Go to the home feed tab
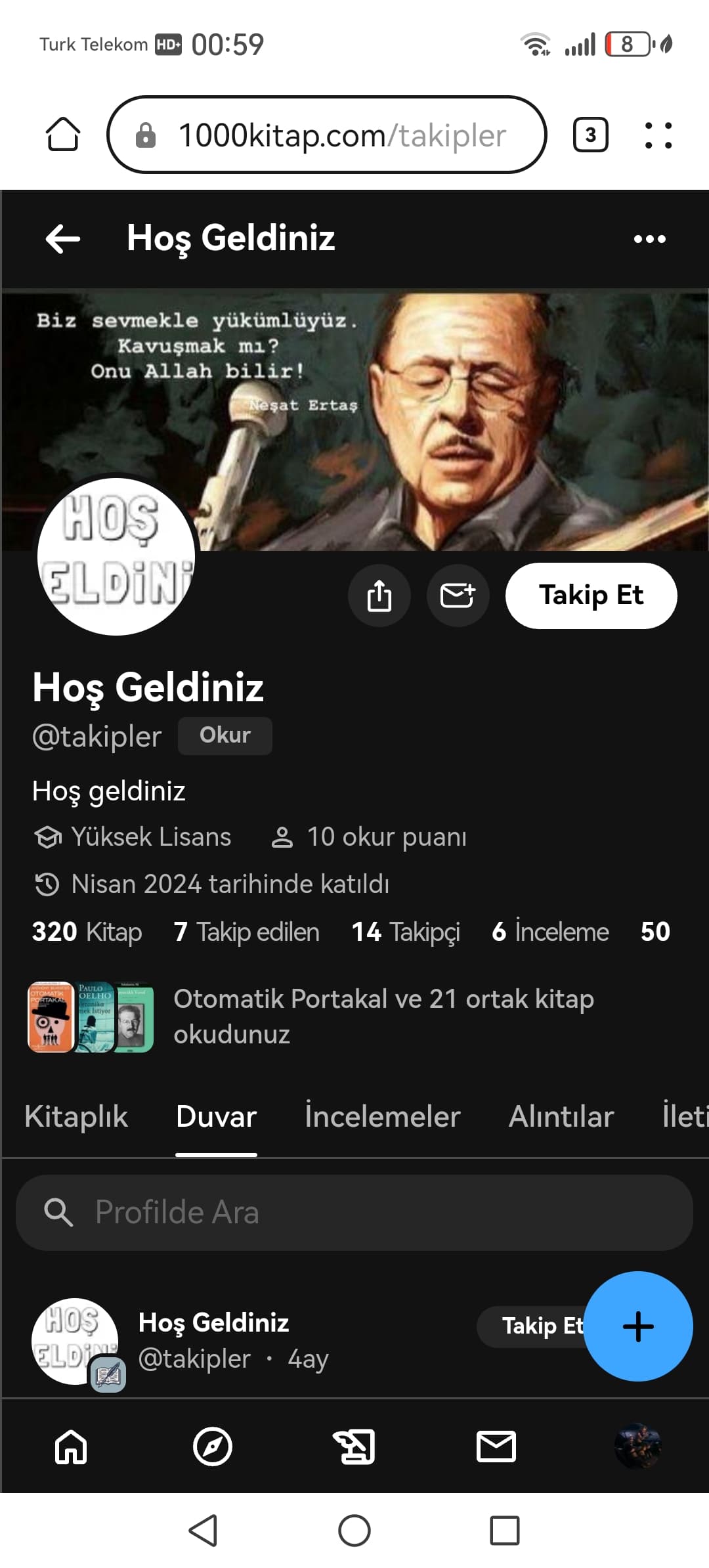The width and height of the screenshot is (709, 1568). [71, 1447]
